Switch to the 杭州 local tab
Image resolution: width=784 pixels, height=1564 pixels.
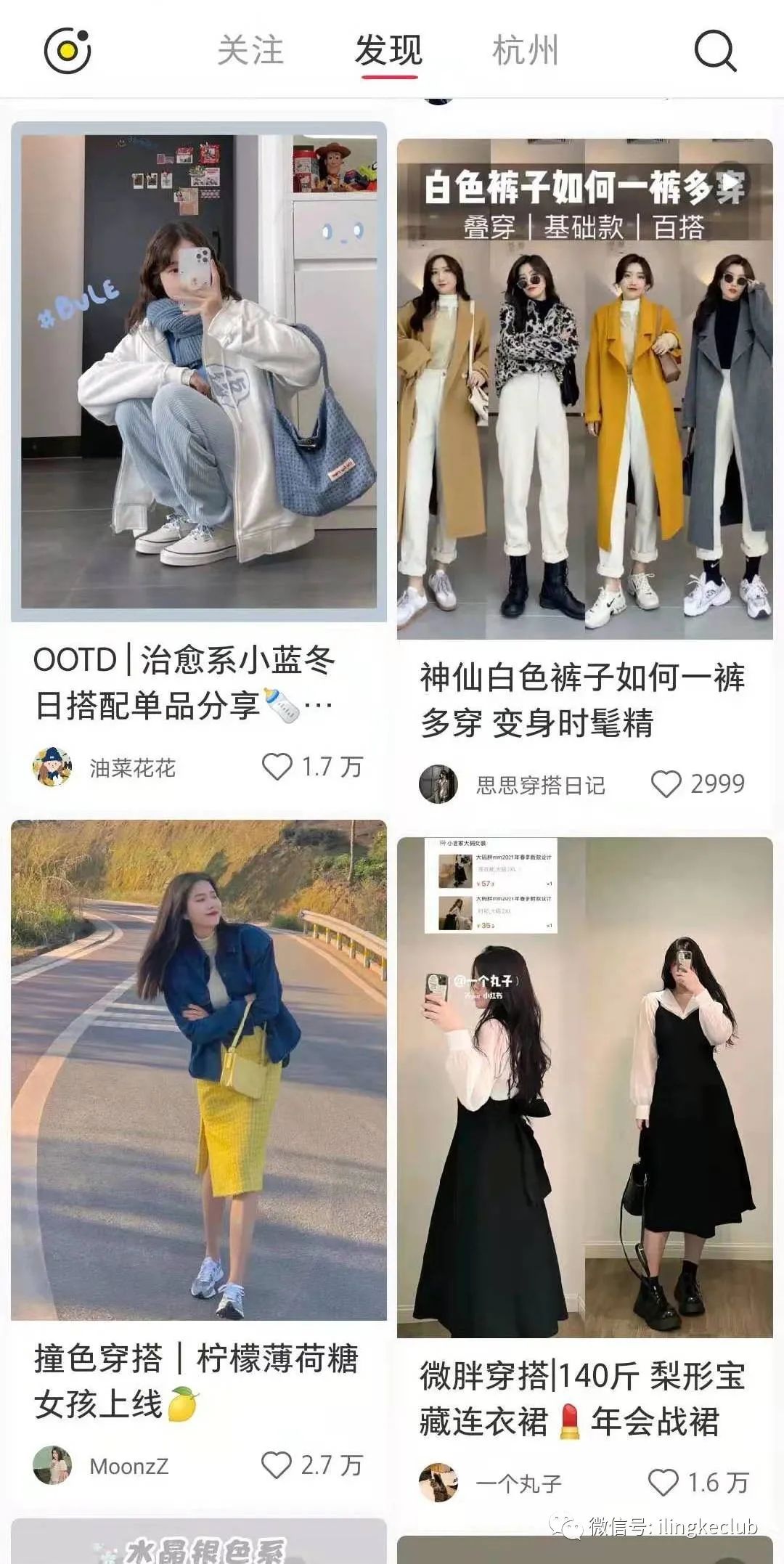(526, 52)
